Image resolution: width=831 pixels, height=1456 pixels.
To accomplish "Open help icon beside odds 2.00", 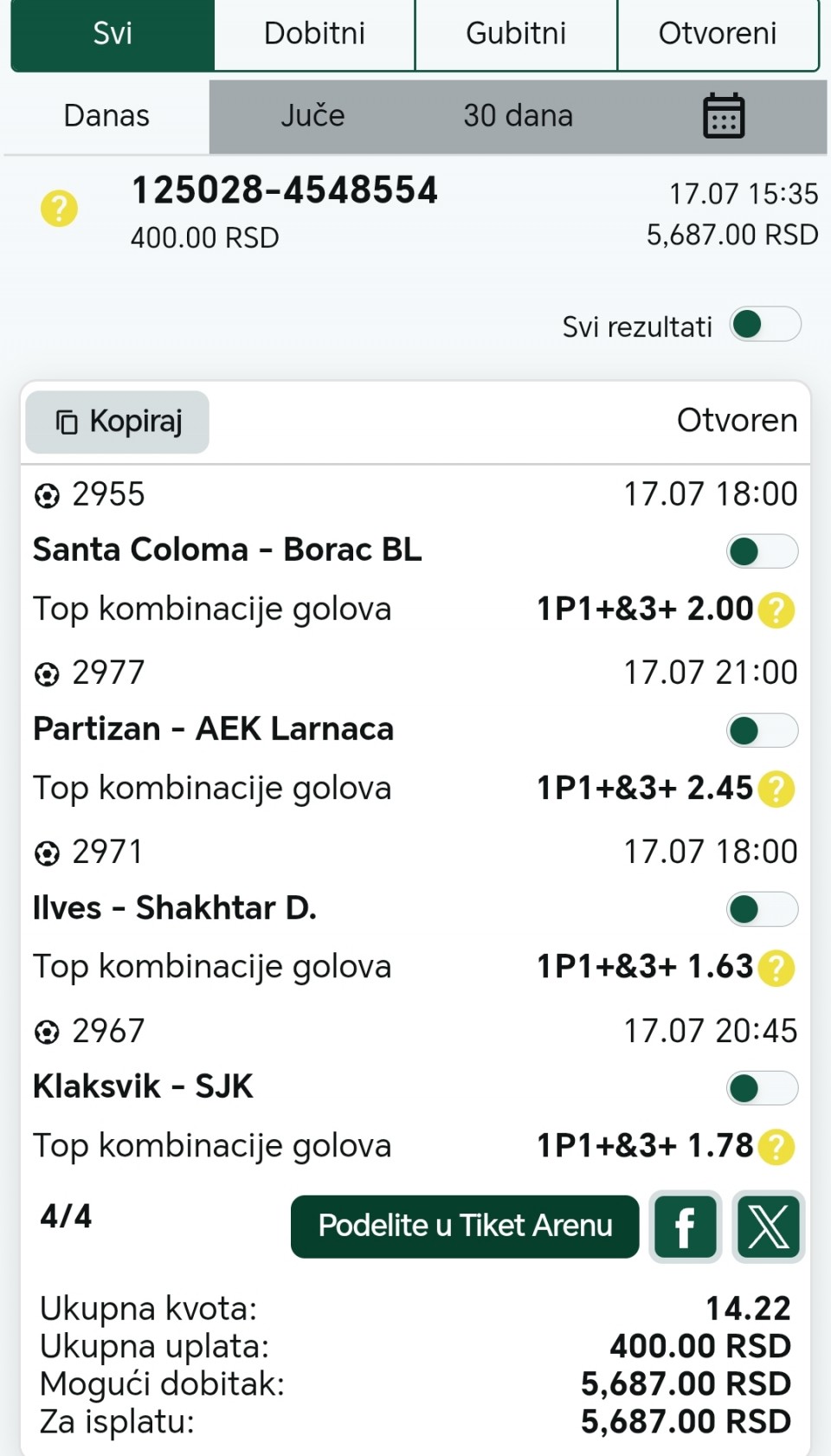I will click(776, 610).
